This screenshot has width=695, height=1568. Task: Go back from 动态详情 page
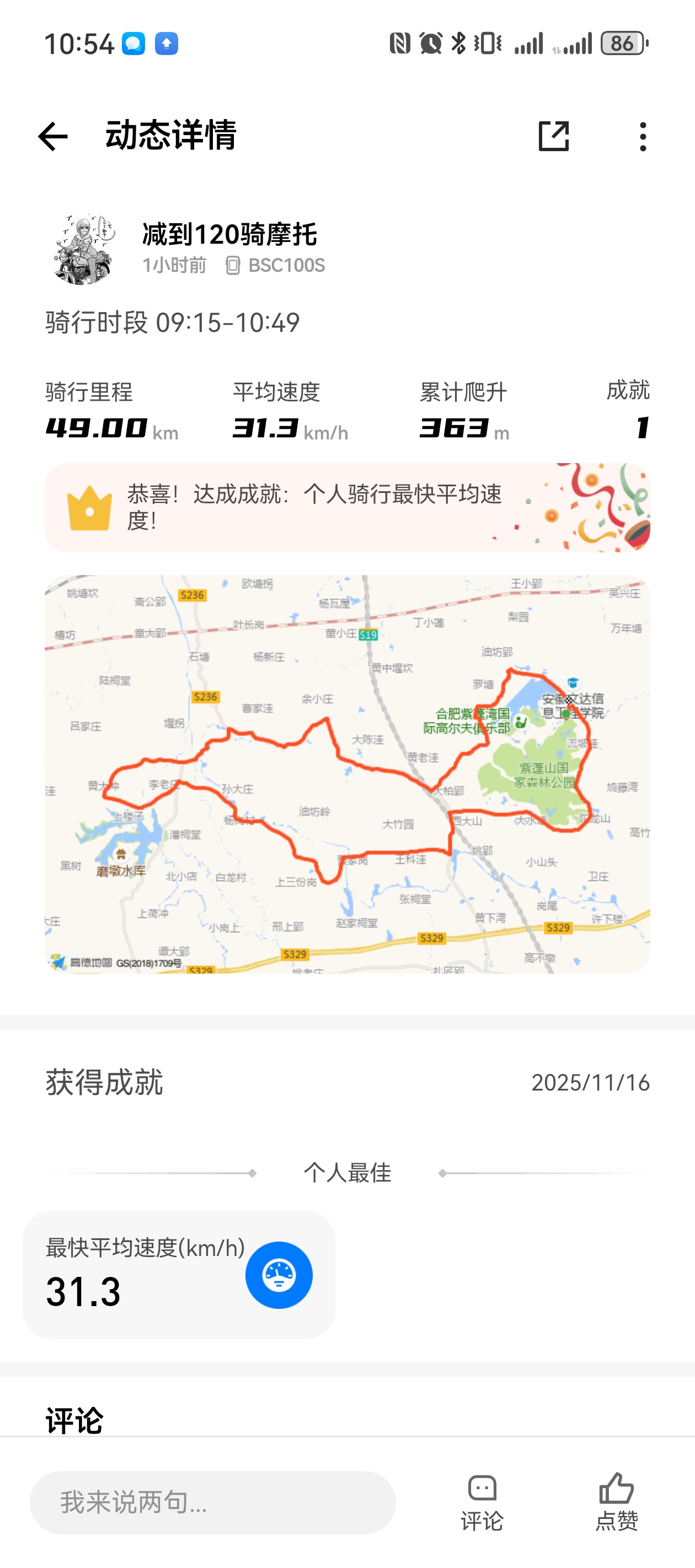point(53,136)
